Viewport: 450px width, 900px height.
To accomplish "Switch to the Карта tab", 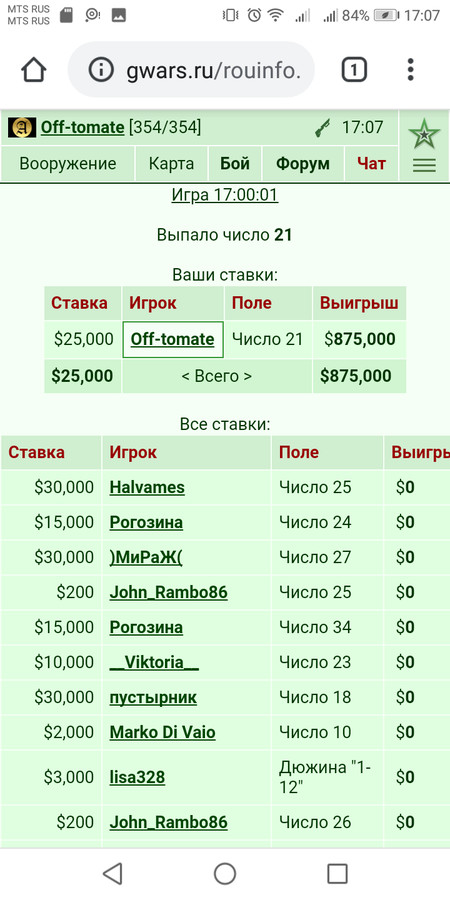I will click(171, 164).
